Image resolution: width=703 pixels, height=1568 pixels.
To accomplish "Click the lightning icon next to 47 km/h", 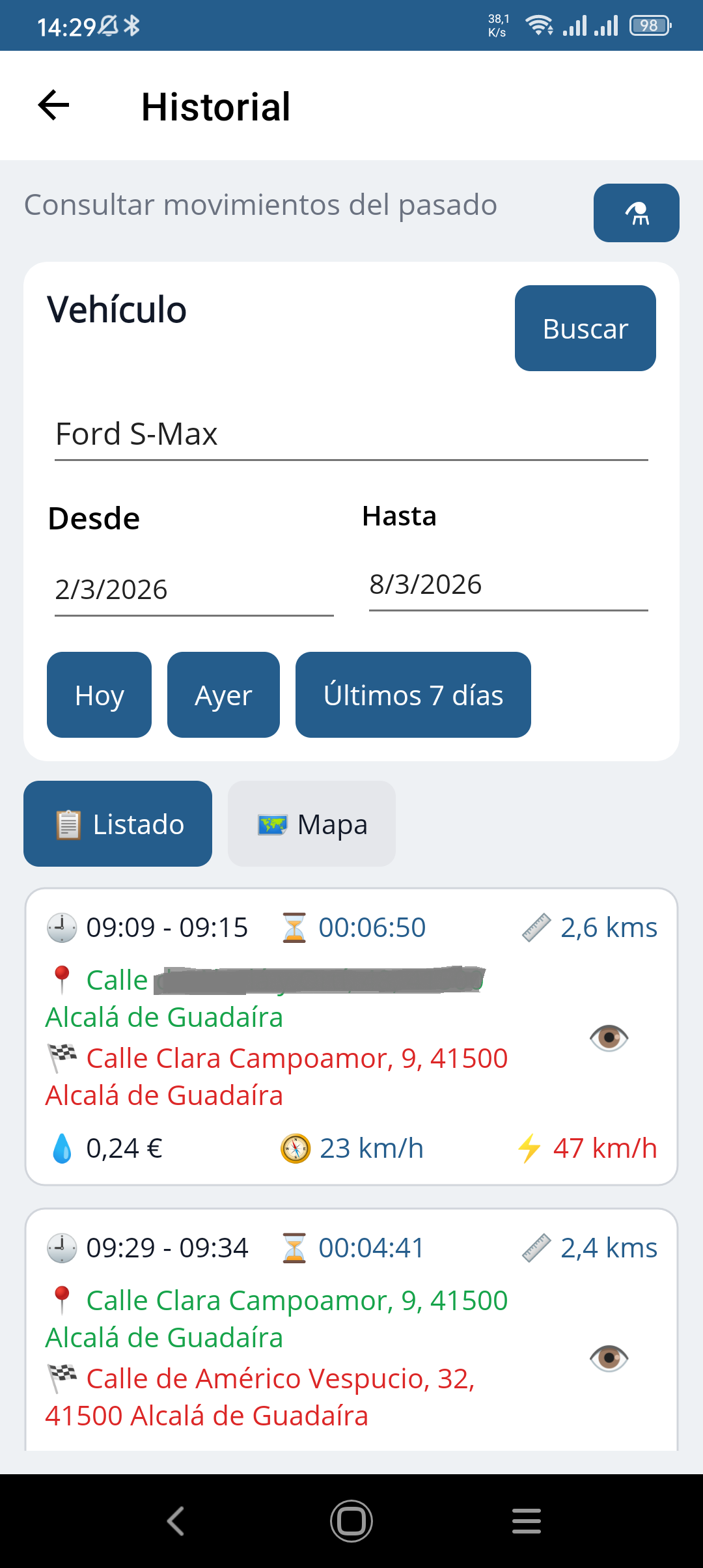I will (x=531, y=1148).
